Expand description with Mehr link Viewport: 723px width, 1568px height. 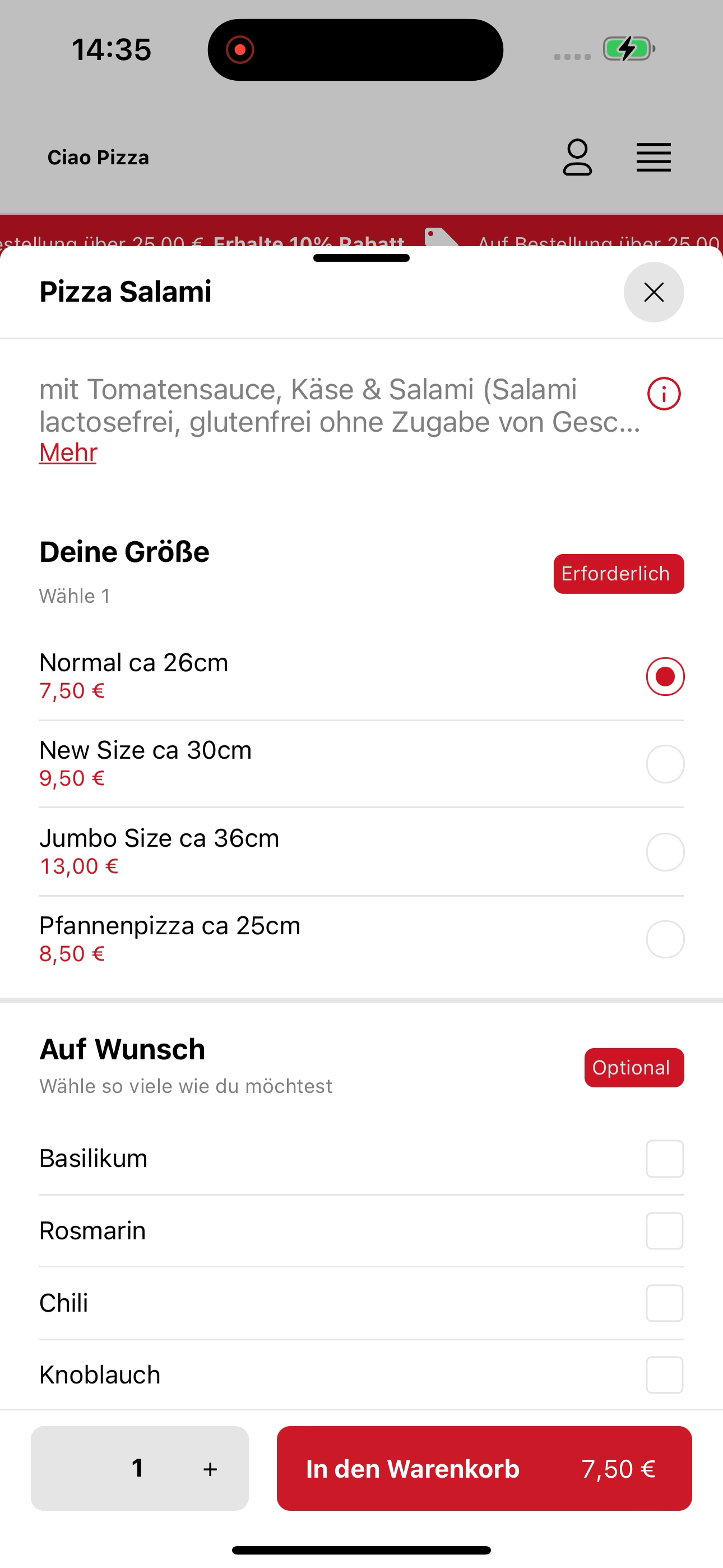(x=68, y=452)
